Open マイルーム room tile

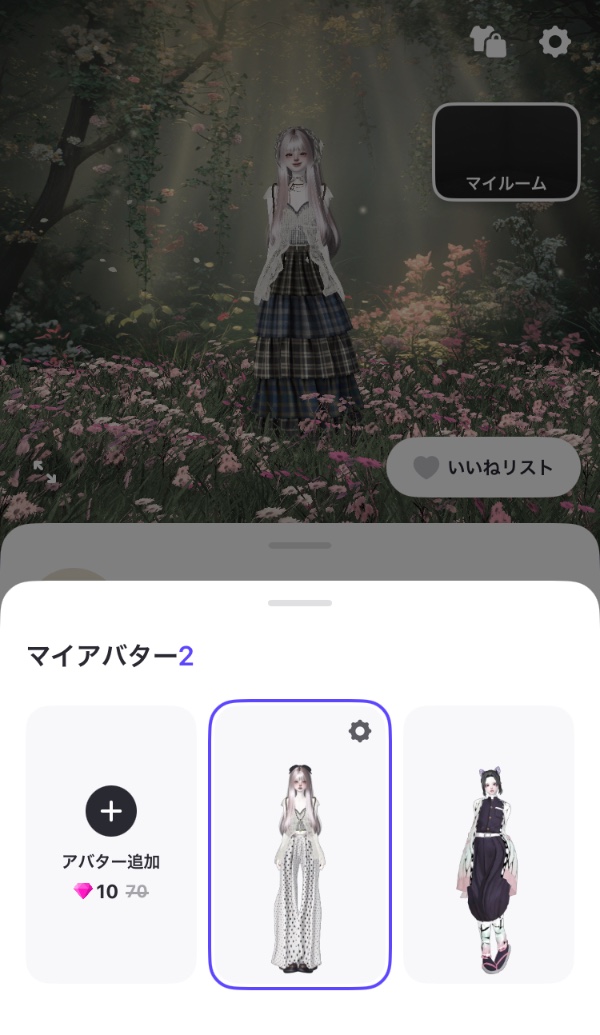pyautogui.click(x=506, y=151)
